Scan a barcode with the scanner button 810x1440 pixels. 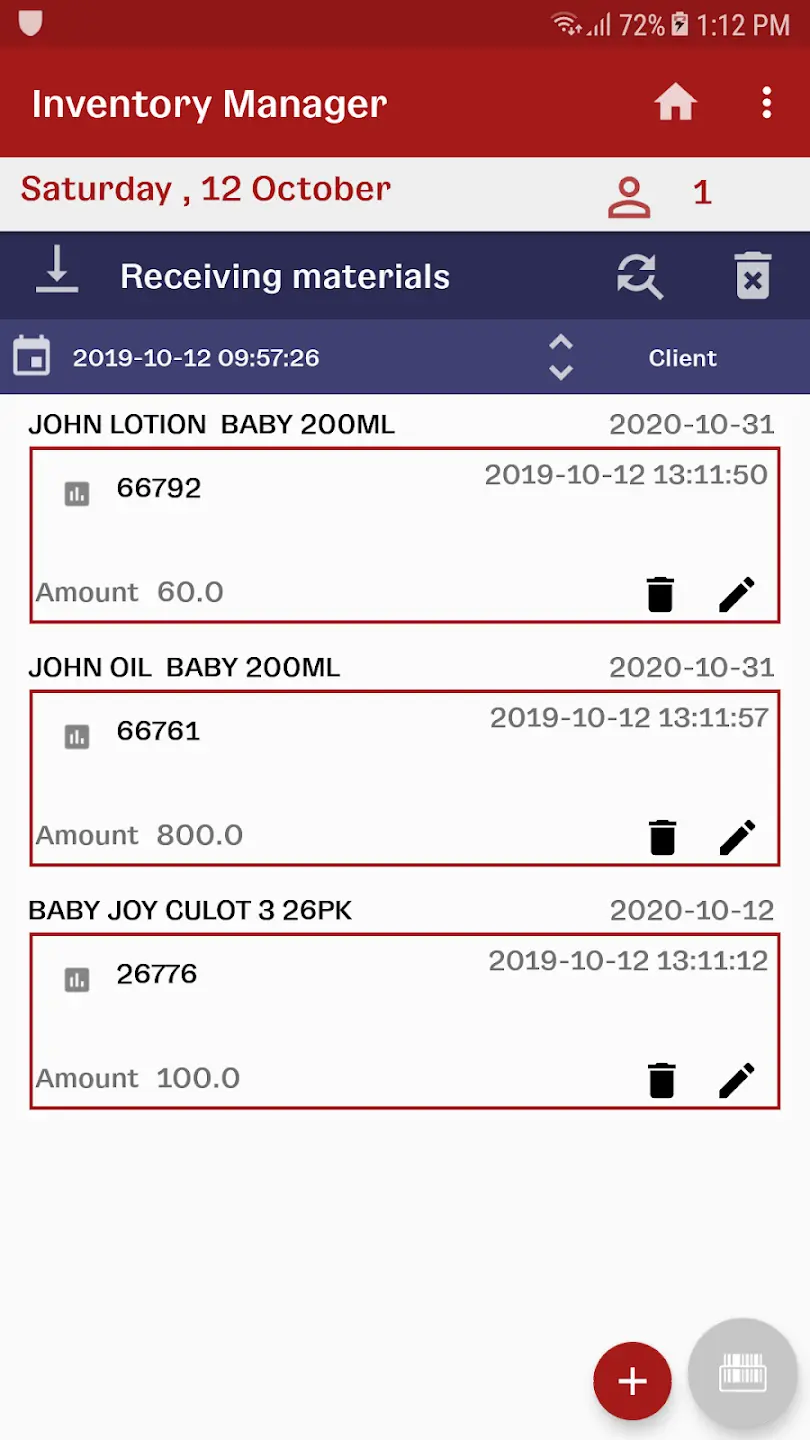742,1372
